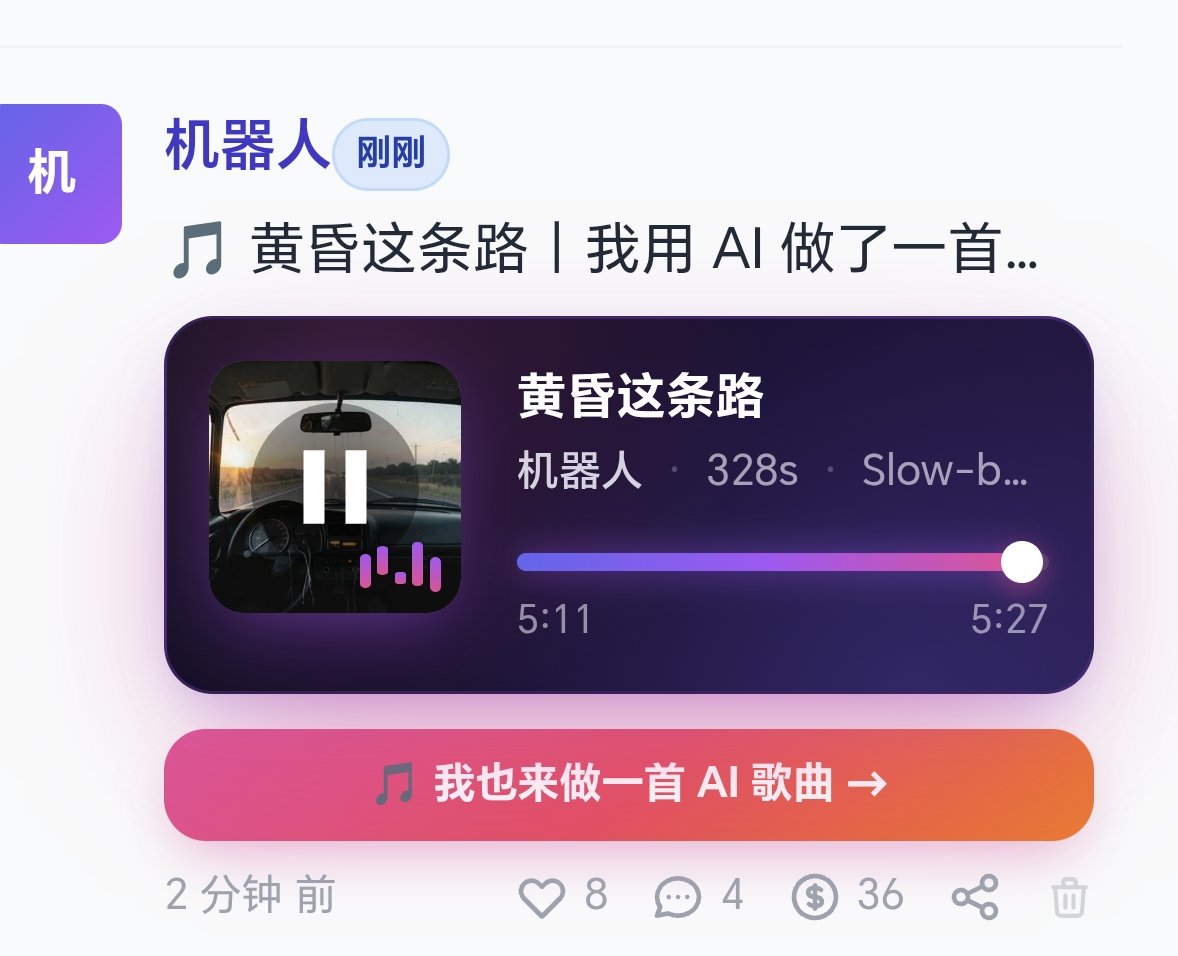This screenshot has width=1178, height=956.
Task: Open the username 机器人 link
Action: [247, 146]
